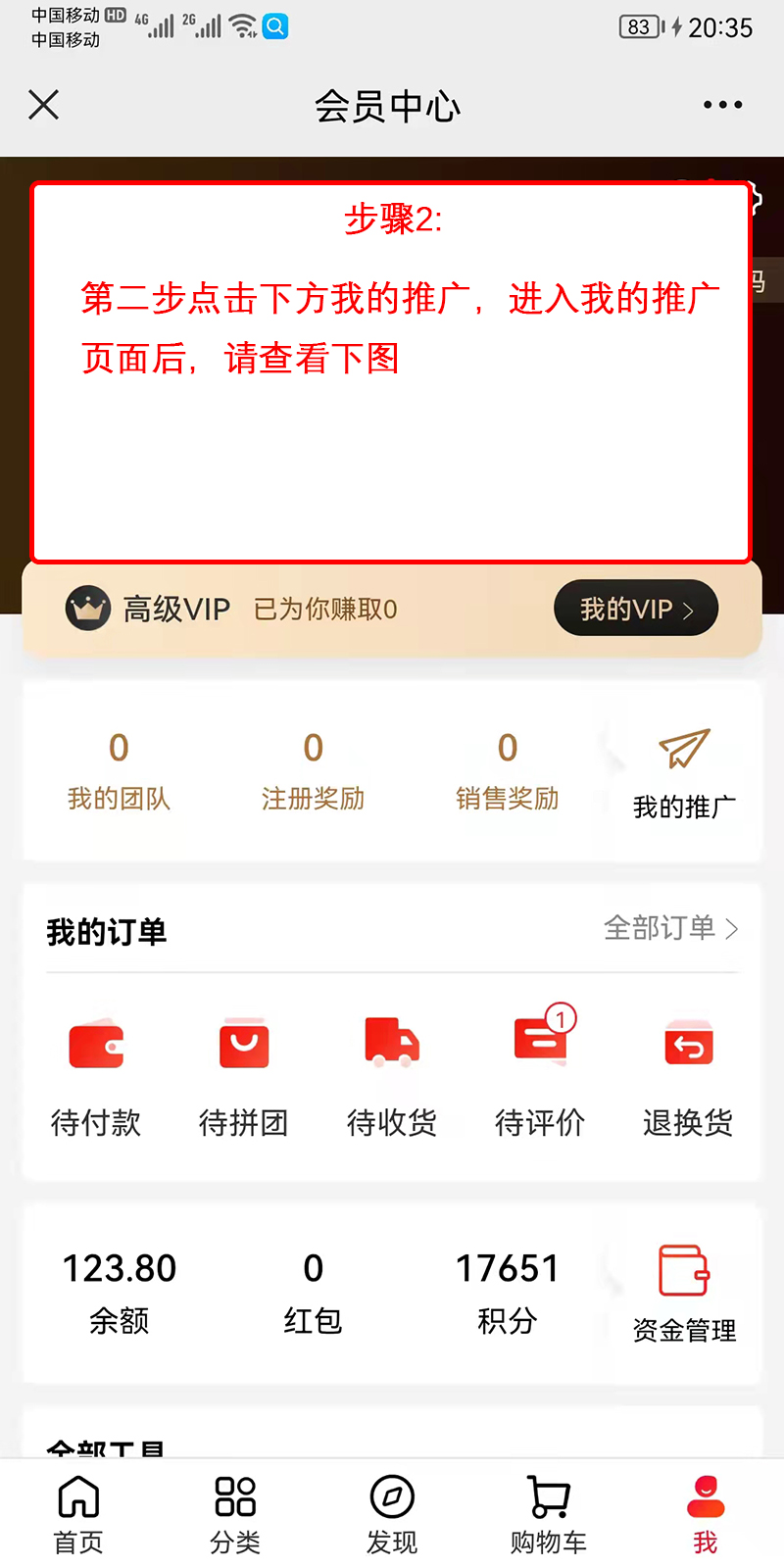The width and height of the screenshot is (784, 1568).
Task: View 积分 points details
Action: tap(507, 1292)
